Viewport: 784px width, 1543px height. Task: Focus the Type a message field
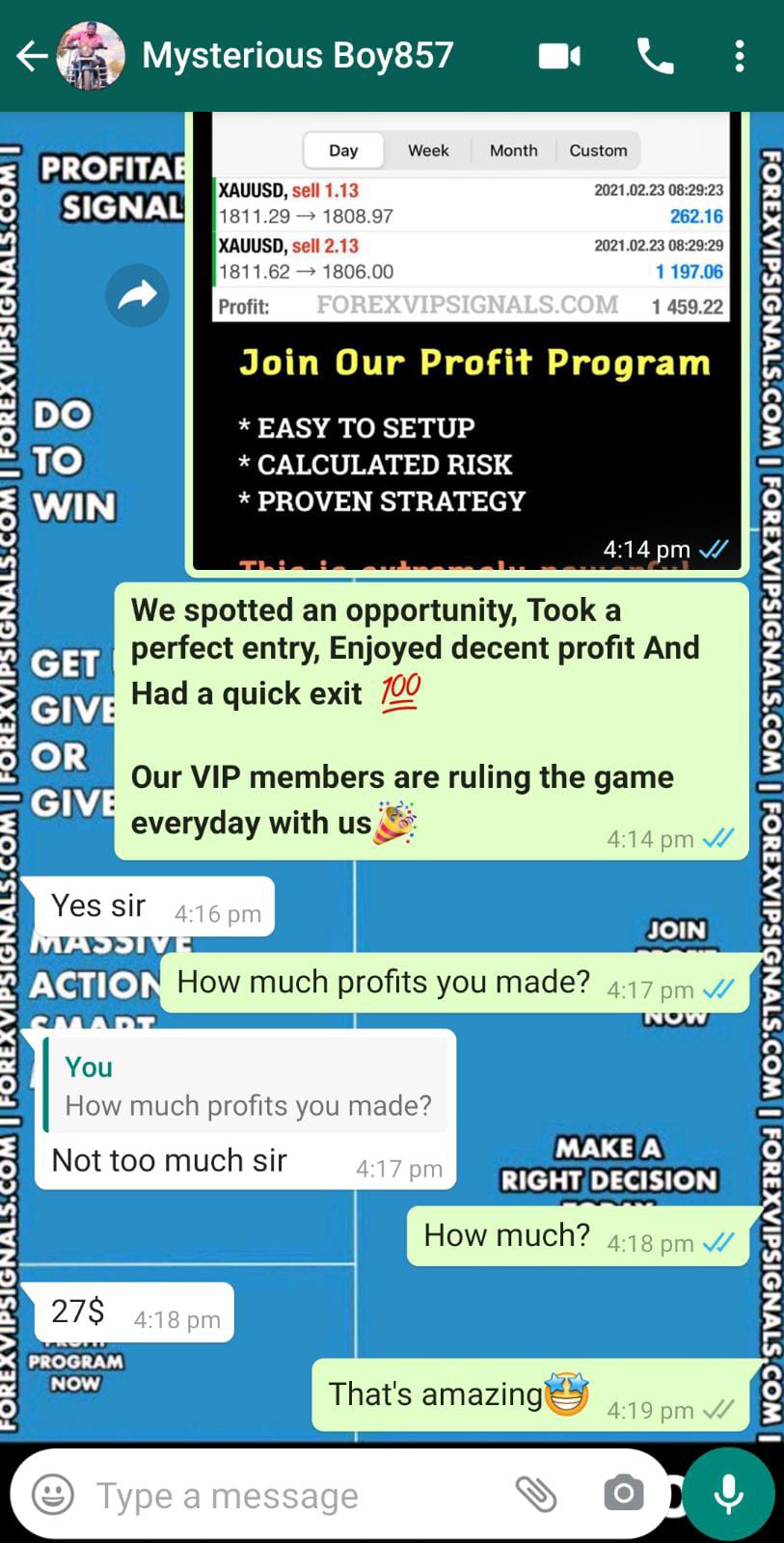[x=289, y=1496]
